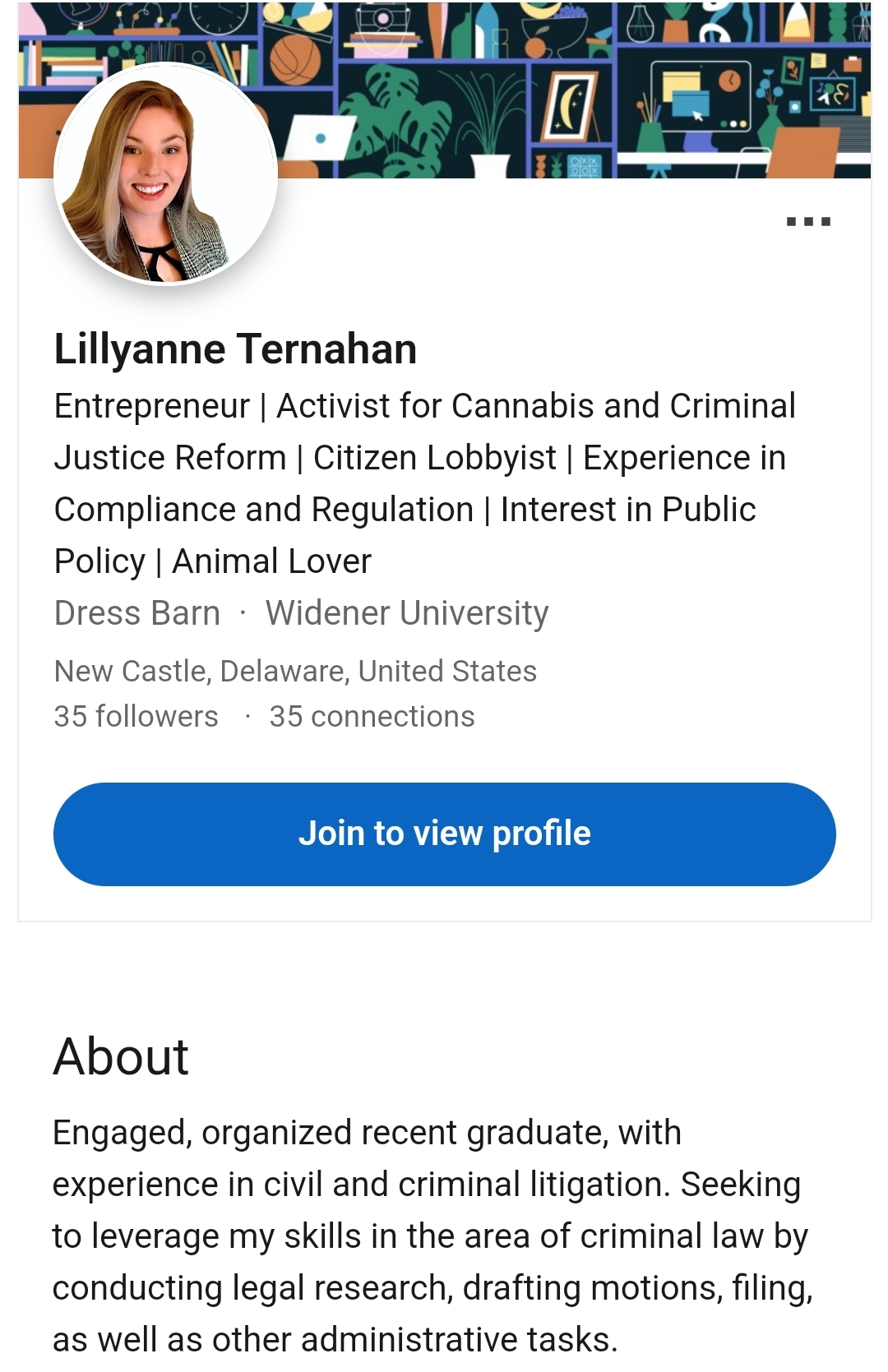Tap the Join to view profile button

click(444, 834)
